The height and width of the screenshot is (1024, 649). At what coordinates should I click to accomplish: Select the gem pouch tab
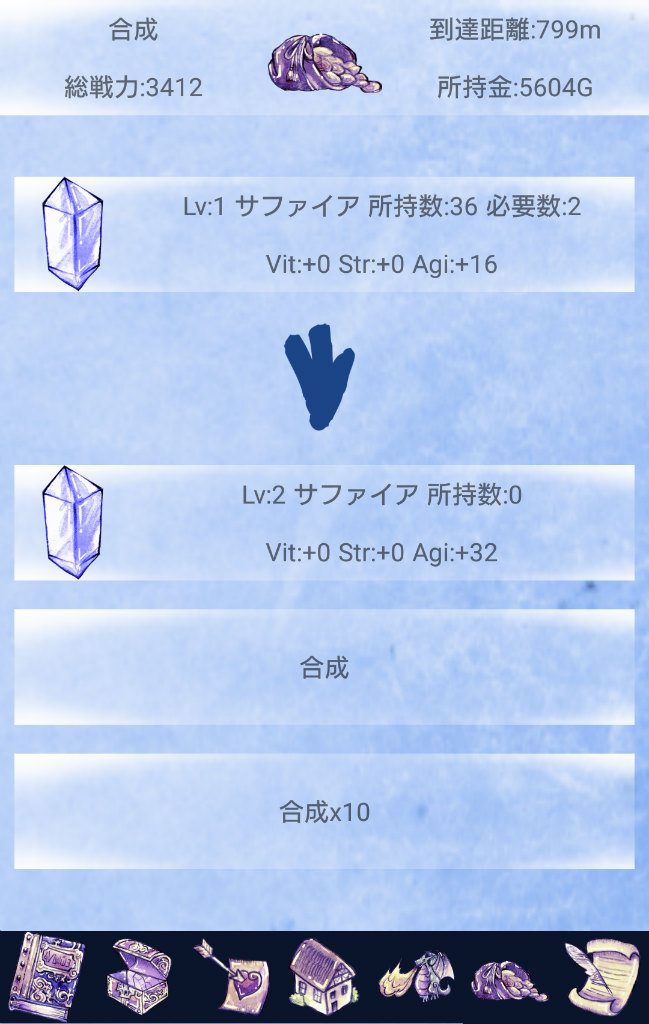tap(508, 978)
